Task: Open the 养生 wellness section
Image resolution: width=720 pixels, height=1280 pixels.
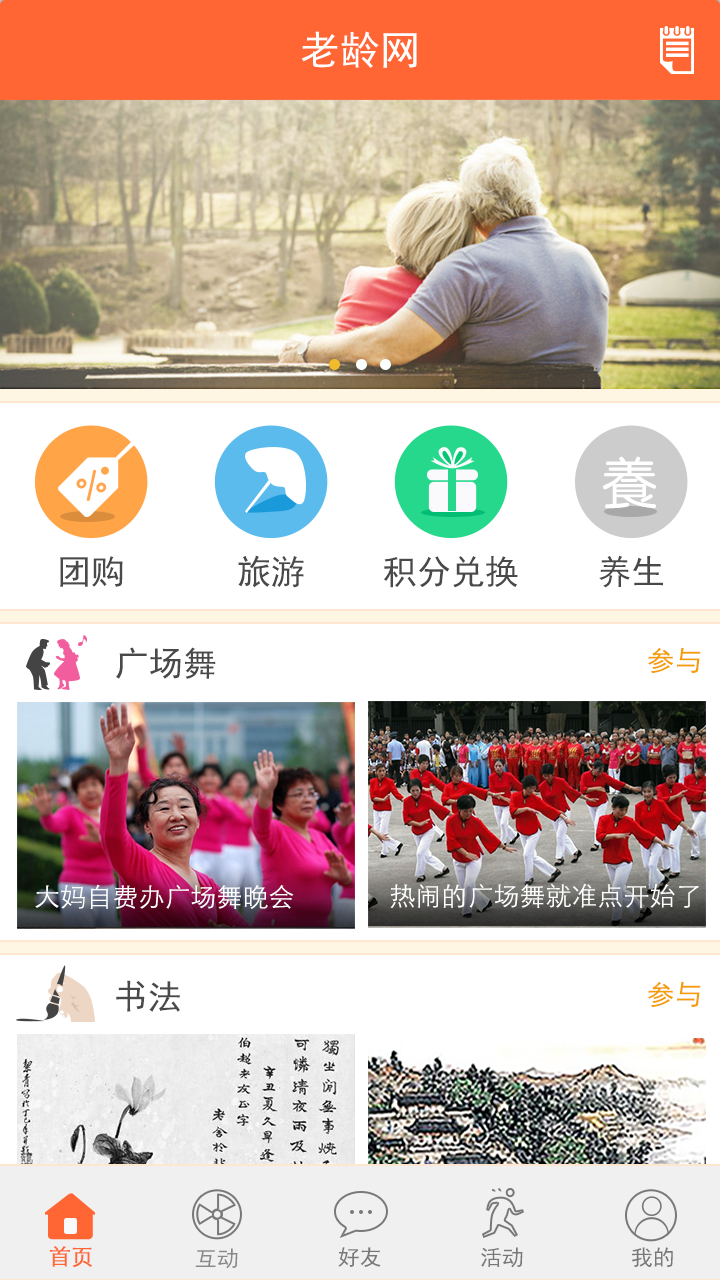Action: click(631, 505)
